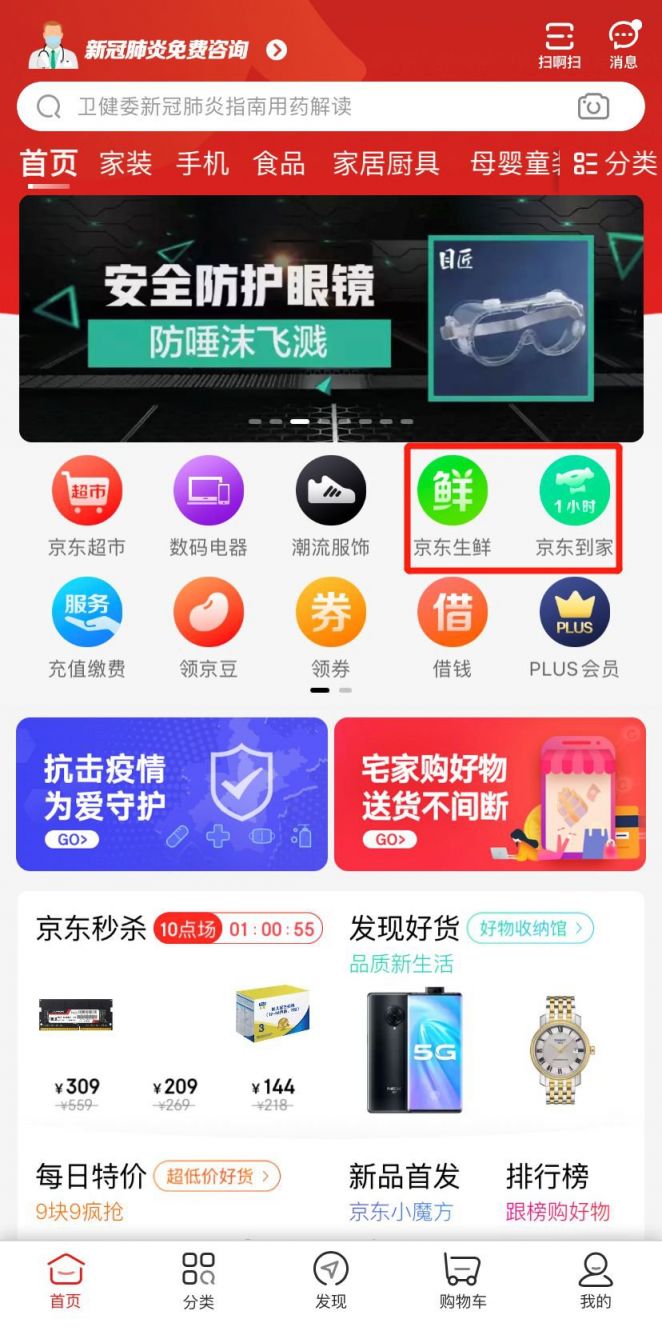Tap the search box about 新冠肺炎指南
Screen dimensions: 662x1331
click(x=300, y=107)
